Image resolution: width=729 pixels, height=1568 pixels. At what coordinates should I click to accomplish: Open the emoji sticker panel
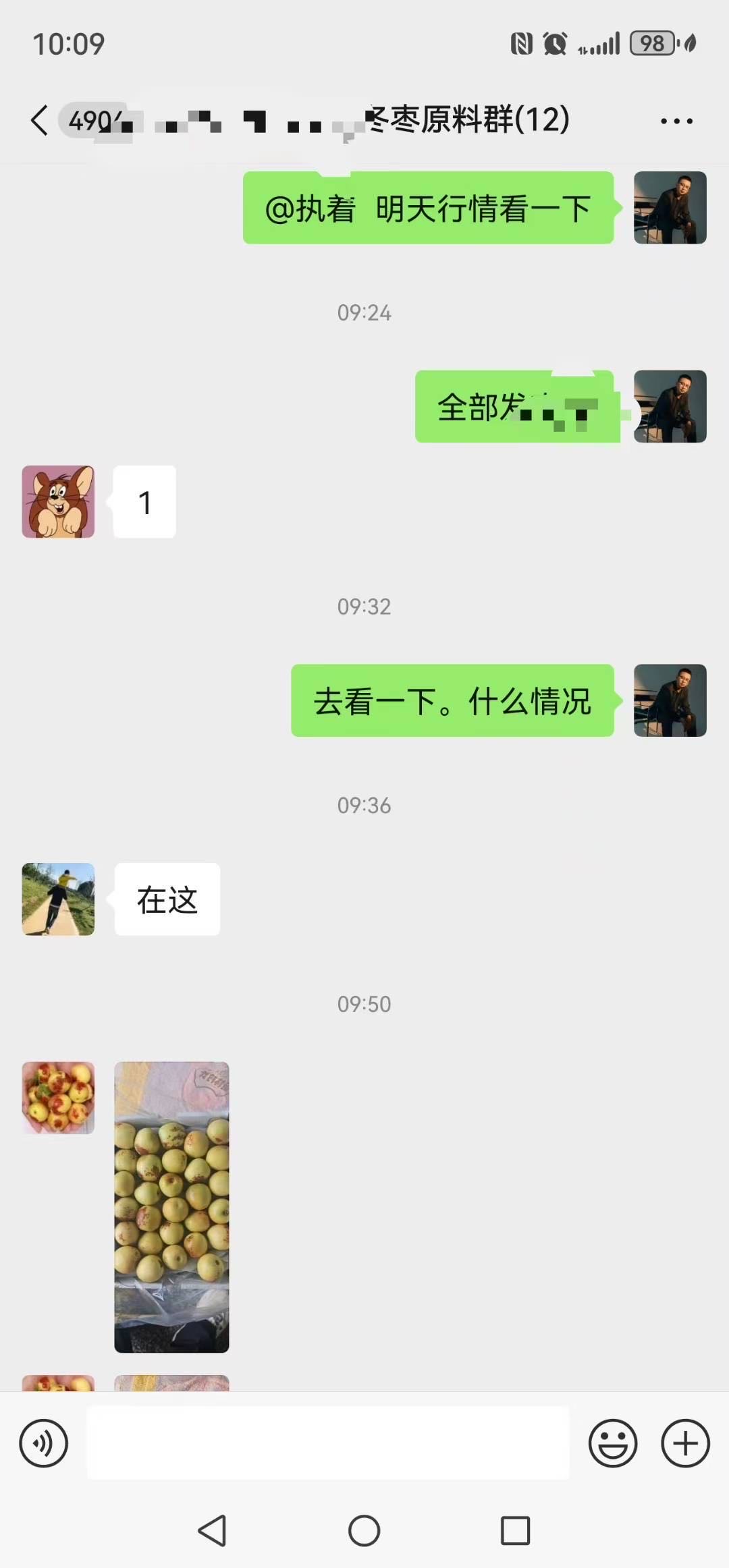click(x=613, y=1444)
